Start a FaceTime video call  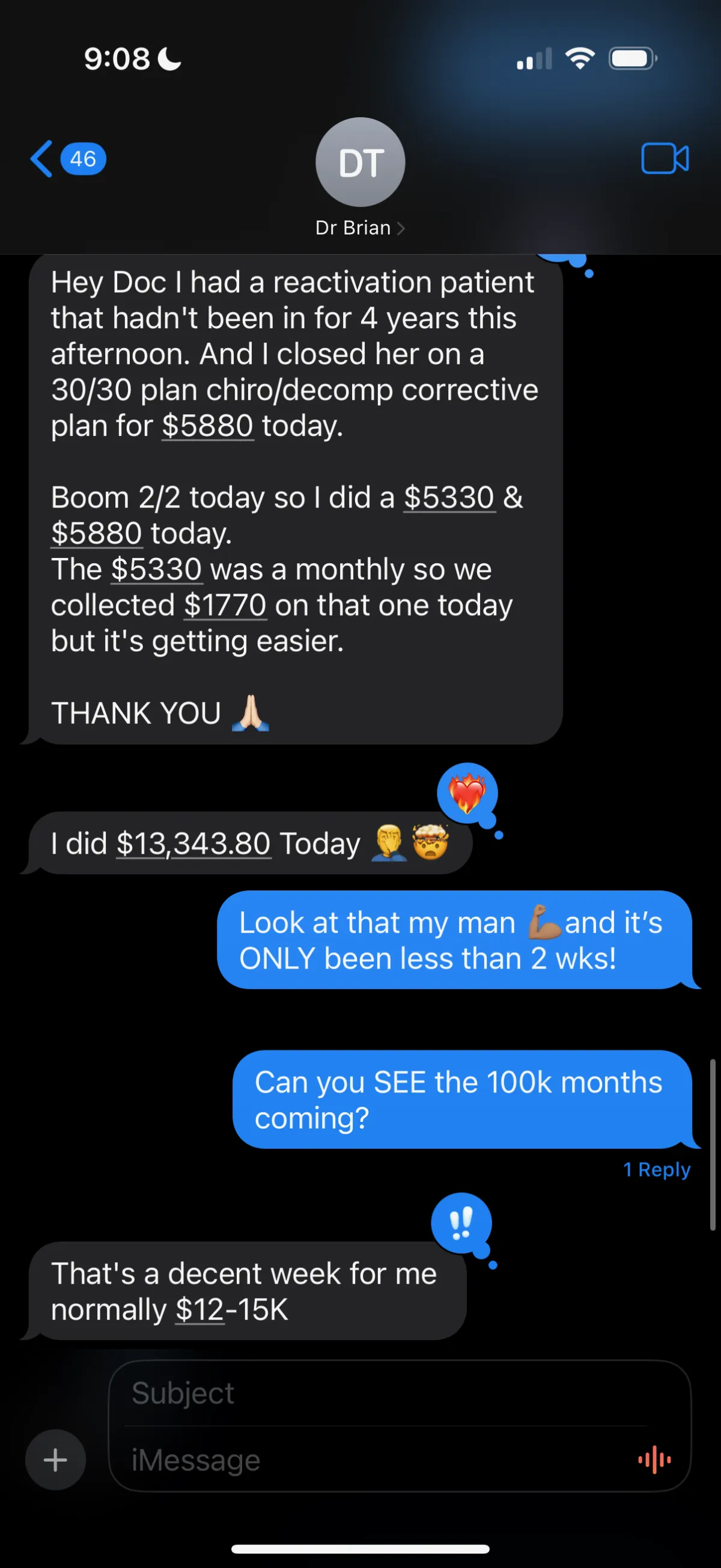(665, 159)
